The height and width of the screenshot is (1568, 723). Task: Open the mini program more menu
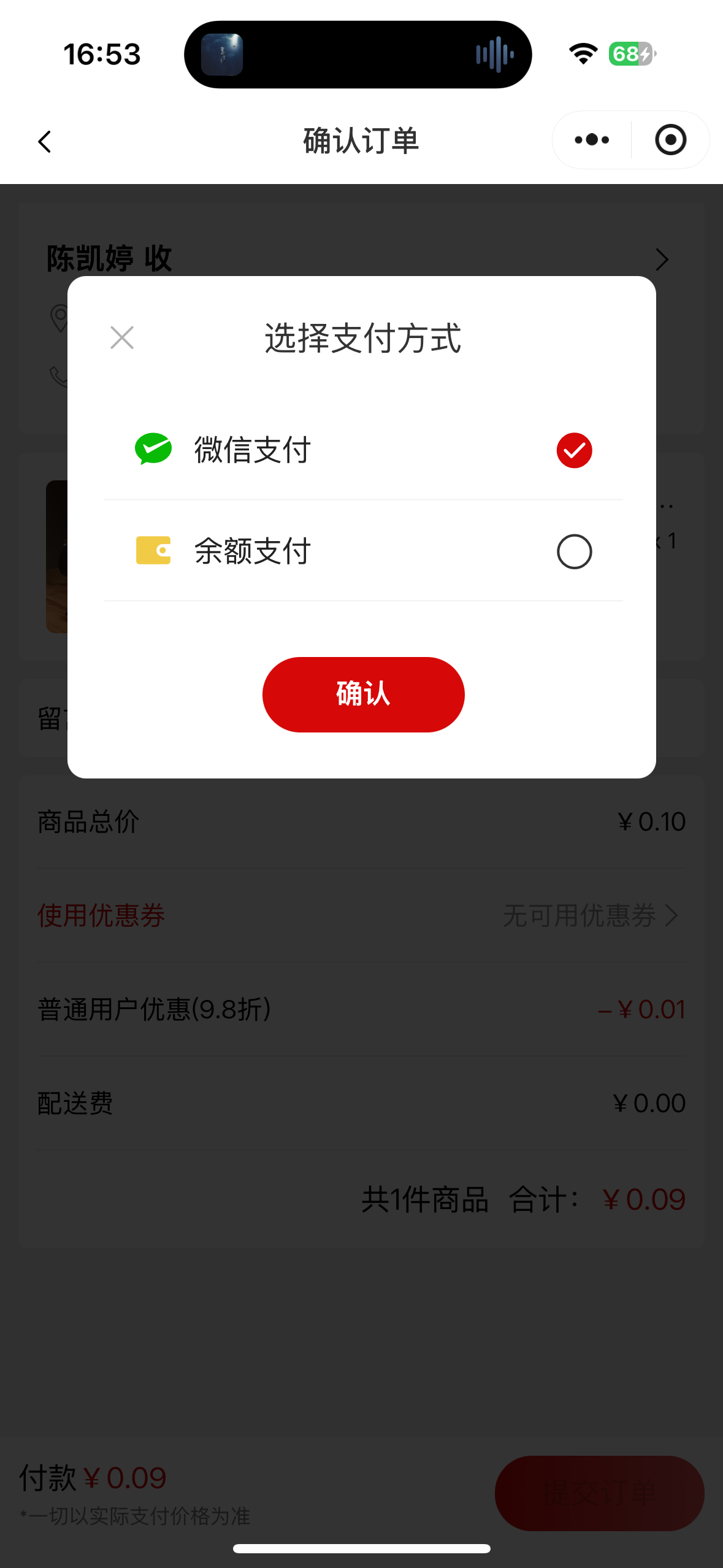tap(592, 140)
